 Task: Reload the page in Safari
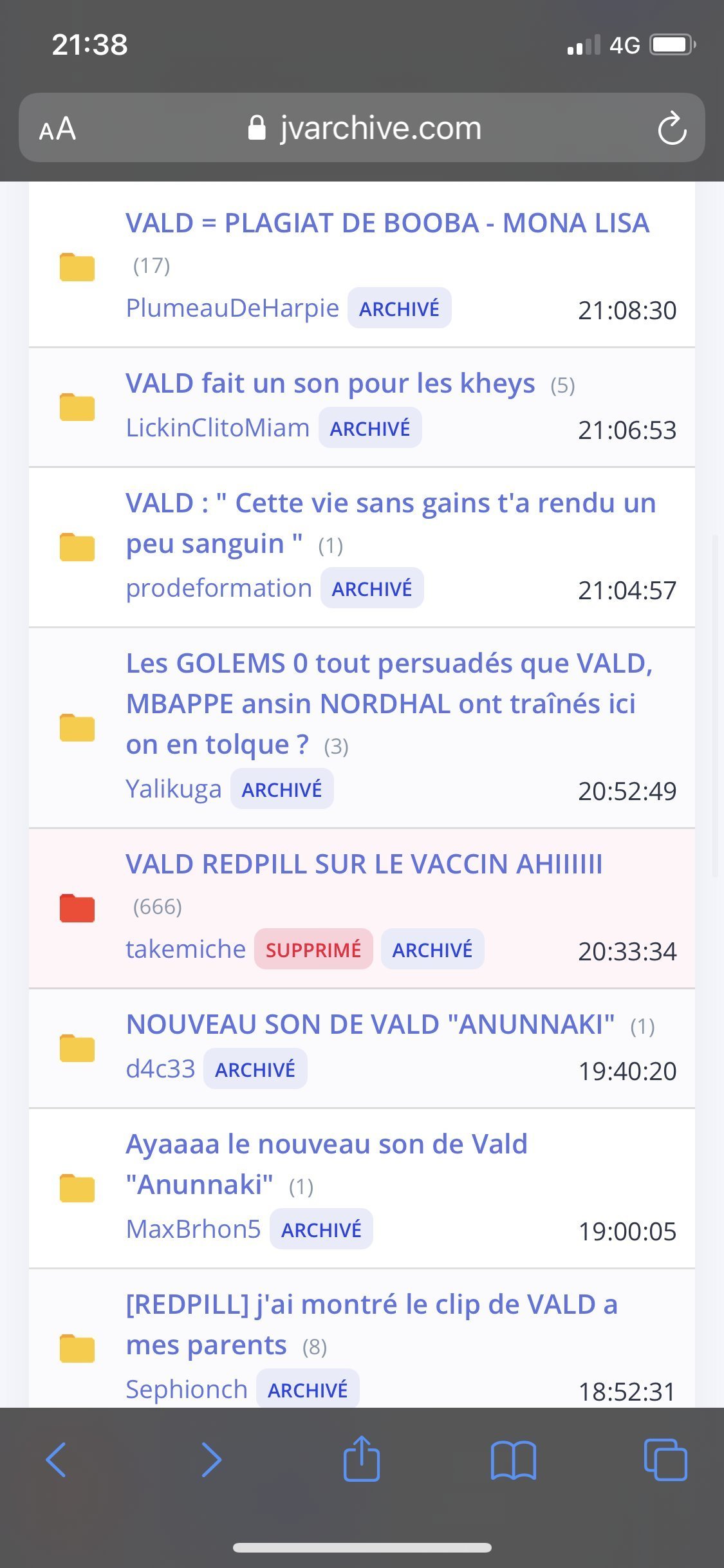coord(672,128)
